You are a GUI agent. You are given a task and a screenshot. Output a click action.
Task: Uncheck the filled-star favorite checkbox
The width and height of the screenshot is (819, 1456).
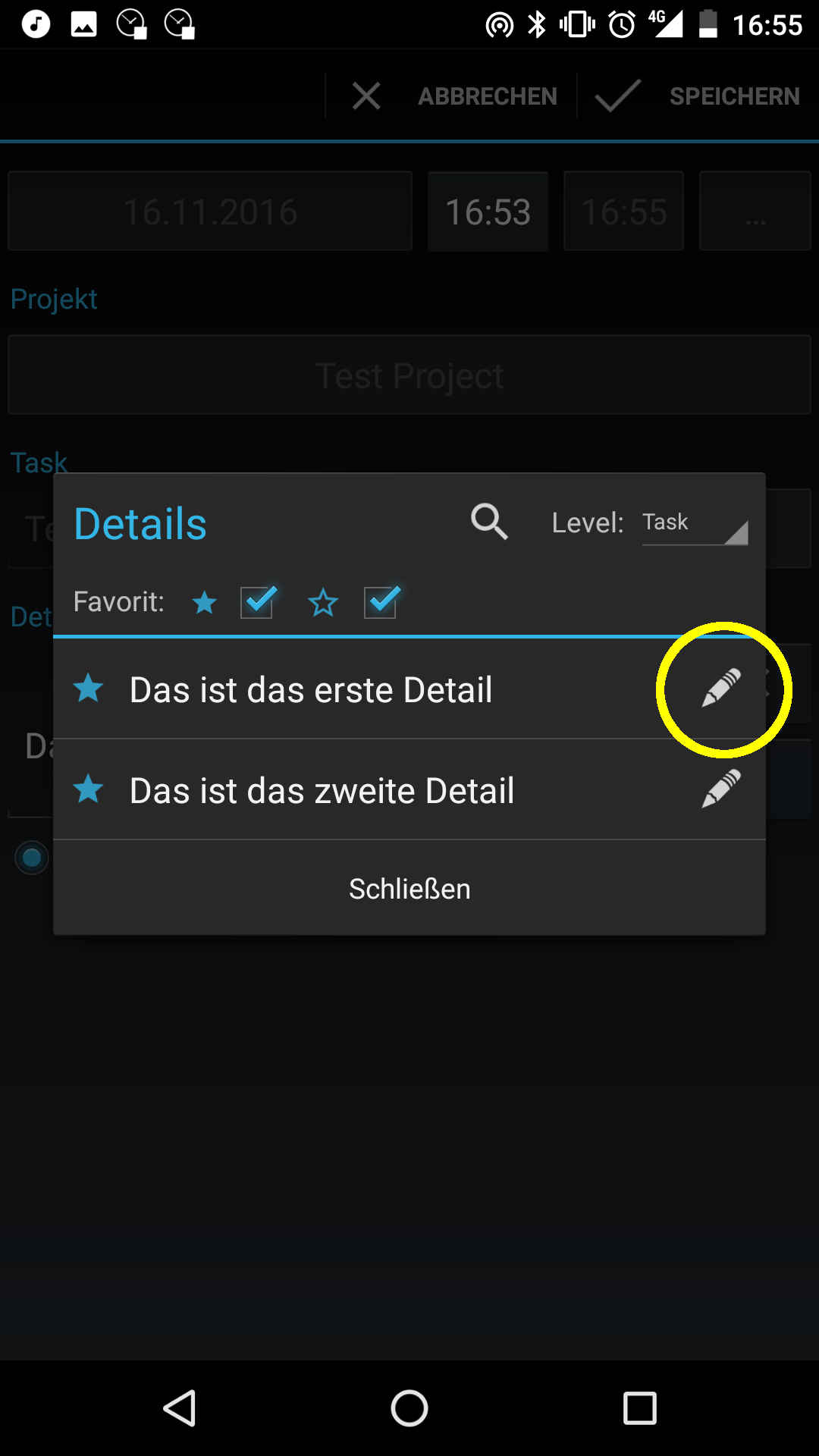(258, 602)
